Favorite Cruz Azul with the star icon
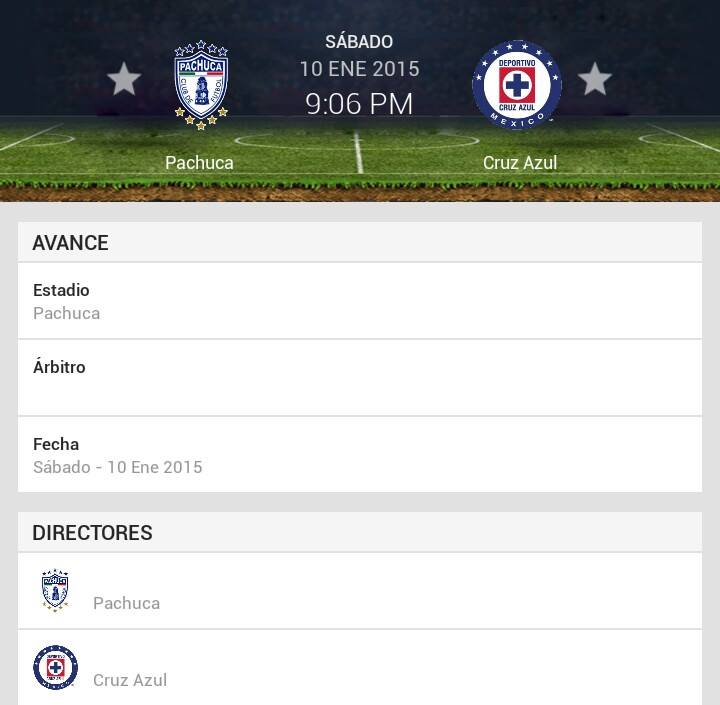Image resolution: width=720 pixels, height=705 pixels. (595, 79)
